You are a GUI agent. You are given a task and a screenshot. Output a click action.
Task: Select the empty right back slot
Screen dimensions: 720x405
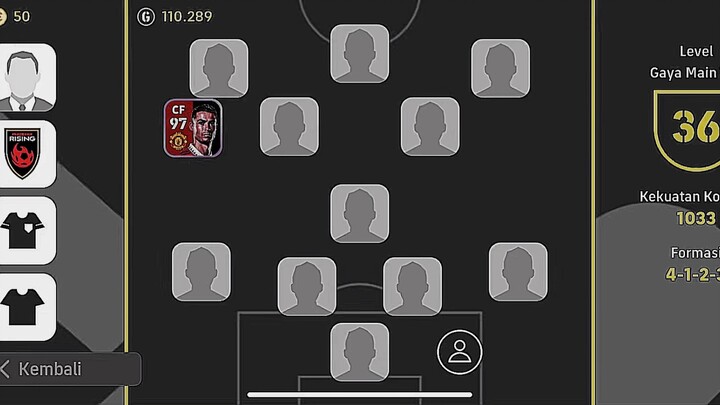[x=518, y=272]
